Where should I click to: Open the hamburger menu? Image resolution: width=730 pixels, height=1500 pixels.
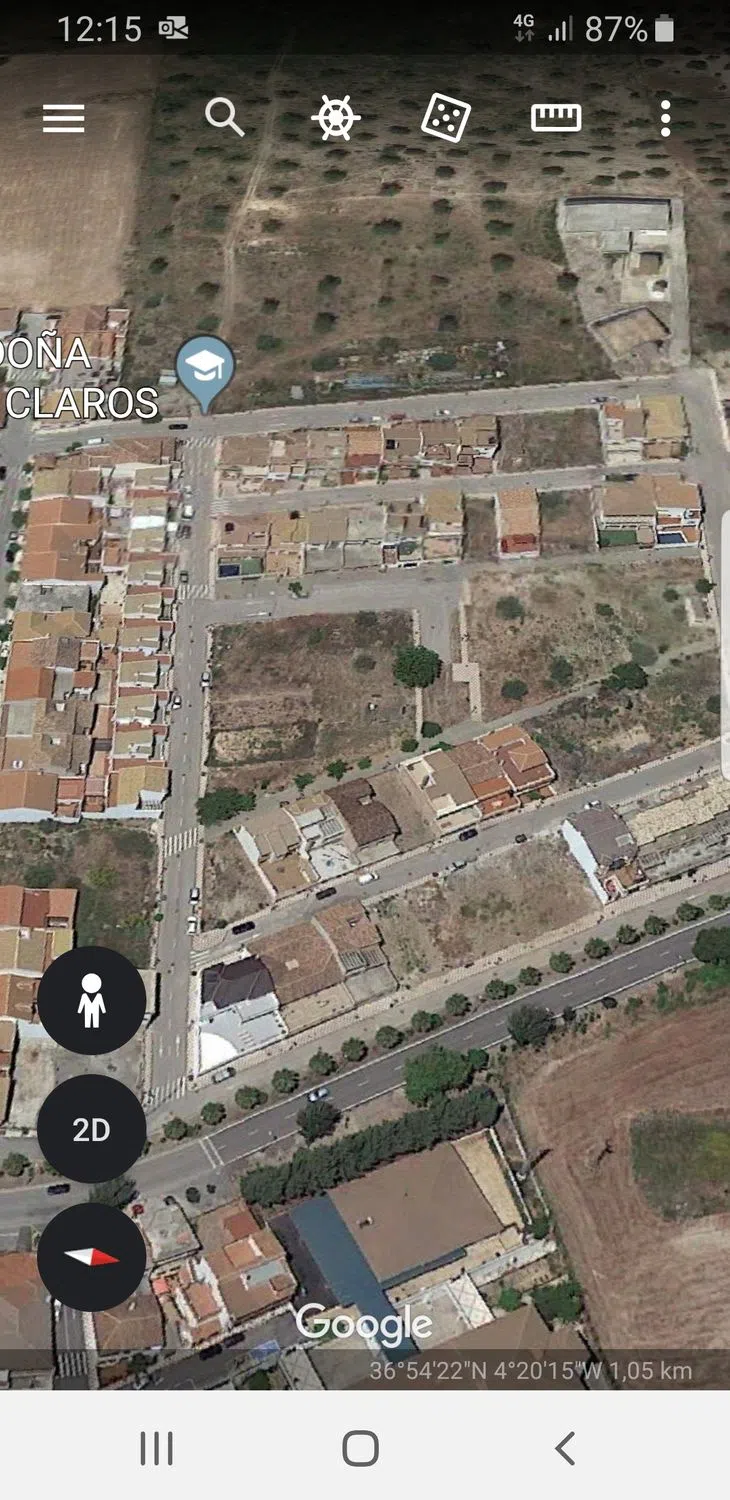(63, 119)
